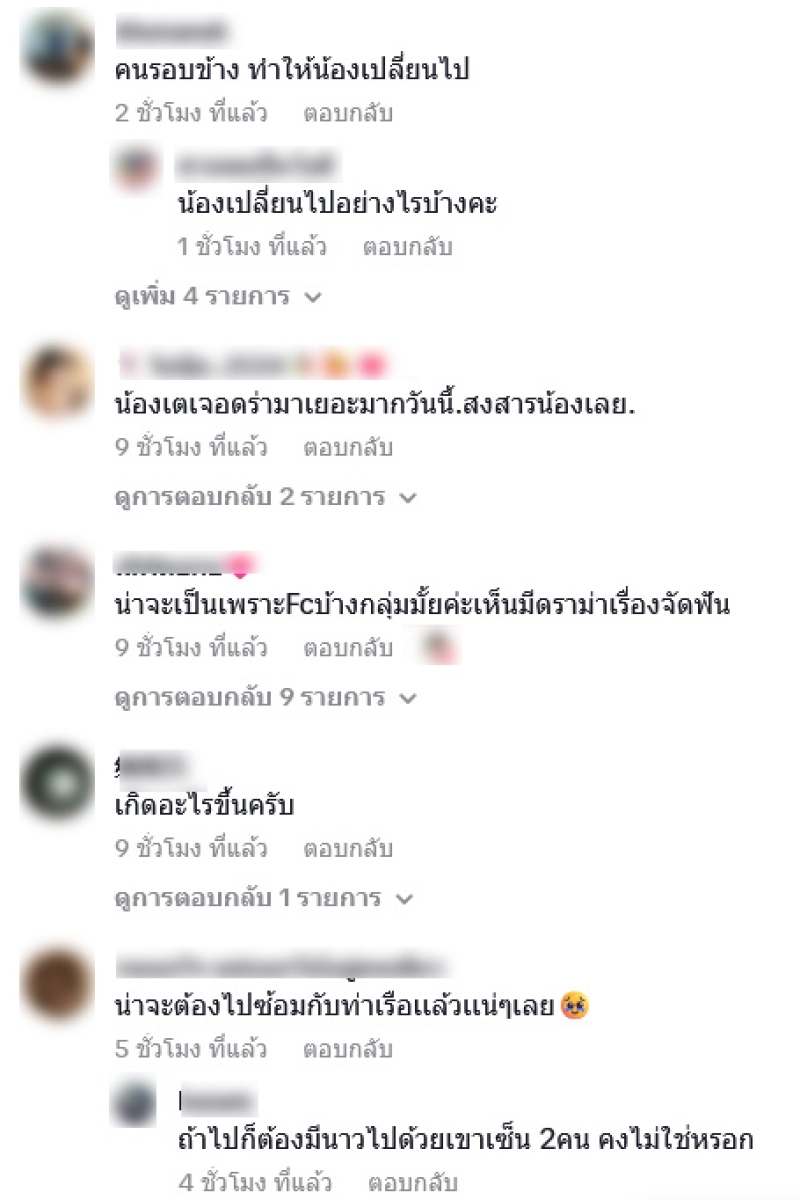Reply to comment "น่าจะต้องไปซ้อมกับท่าเรือแล้วแน่ๆเลย"
Screen dimensions: 800x1200
coord(348,1049)
